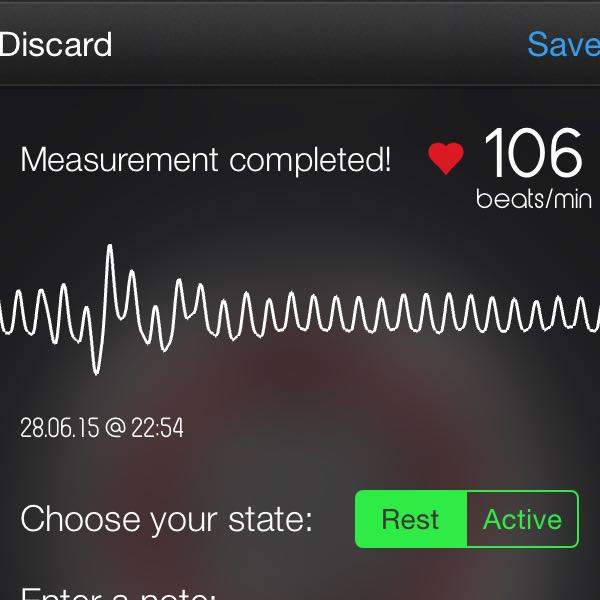Save the completed measurement

click(563, 44)
